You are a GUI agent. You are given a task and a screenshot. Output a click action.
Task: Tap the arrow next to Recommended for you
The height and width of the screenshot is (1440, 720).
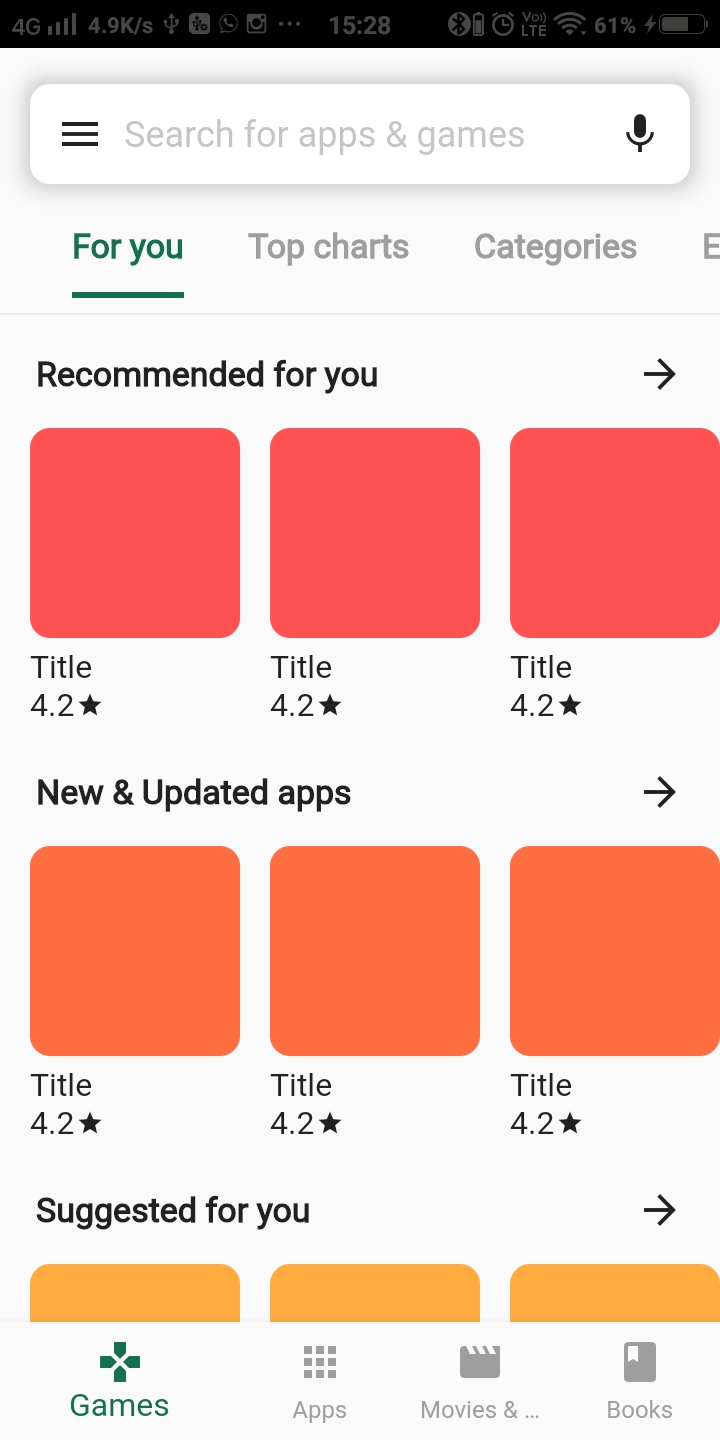point(659,374)
